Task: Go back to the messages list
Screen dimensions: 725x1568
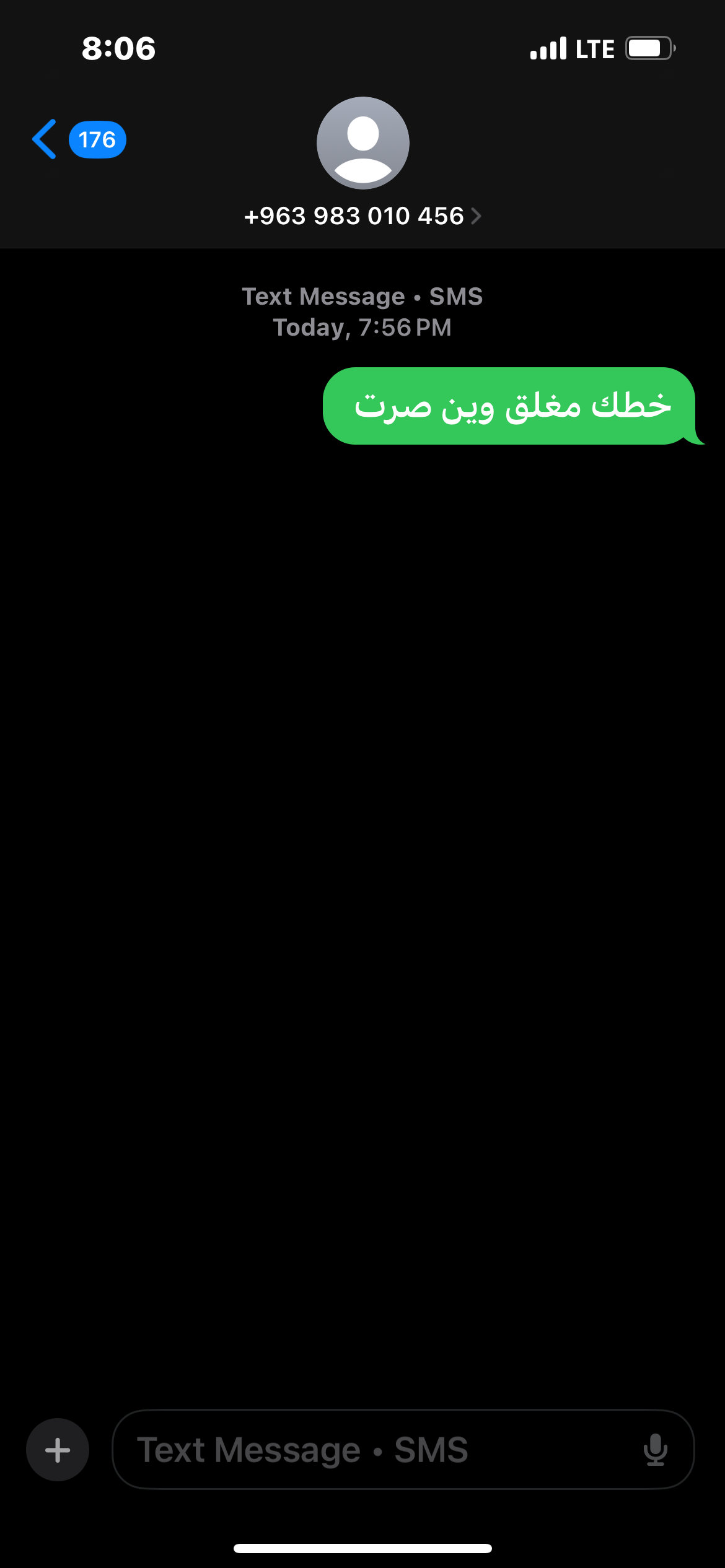Action: [x=46, y=139]
